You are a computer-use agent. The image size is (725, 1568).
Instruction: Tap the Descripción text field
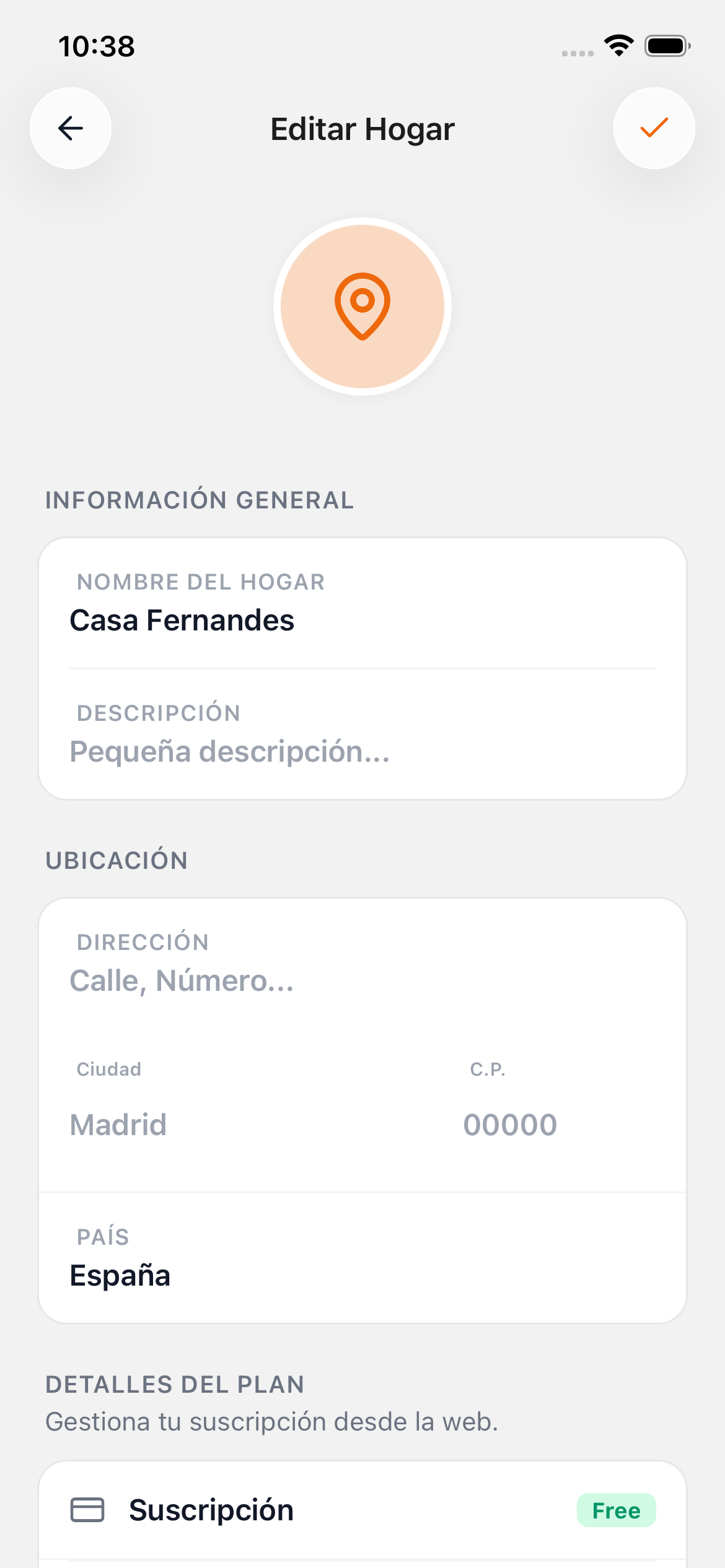[x=362, y=751]
